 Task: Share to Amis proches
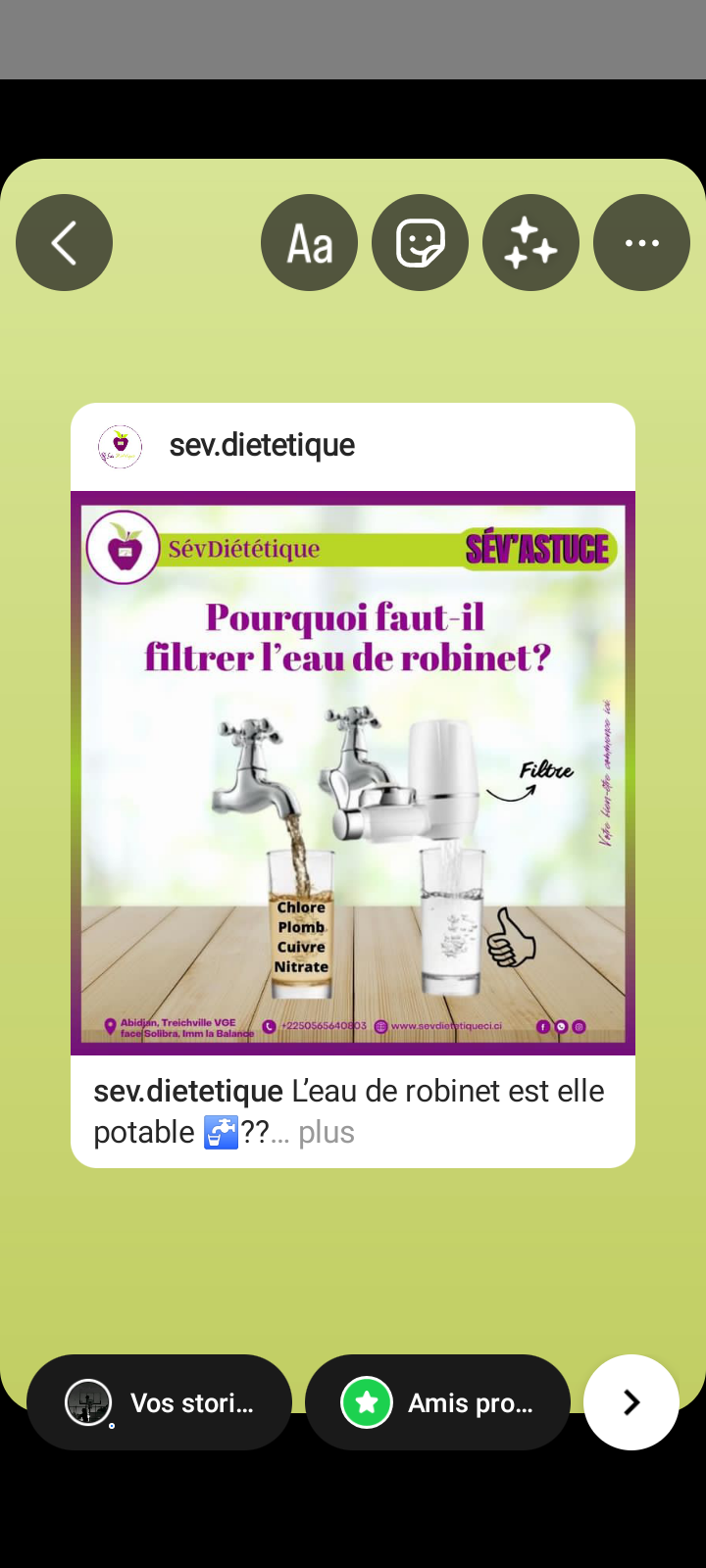(437, 1402)
